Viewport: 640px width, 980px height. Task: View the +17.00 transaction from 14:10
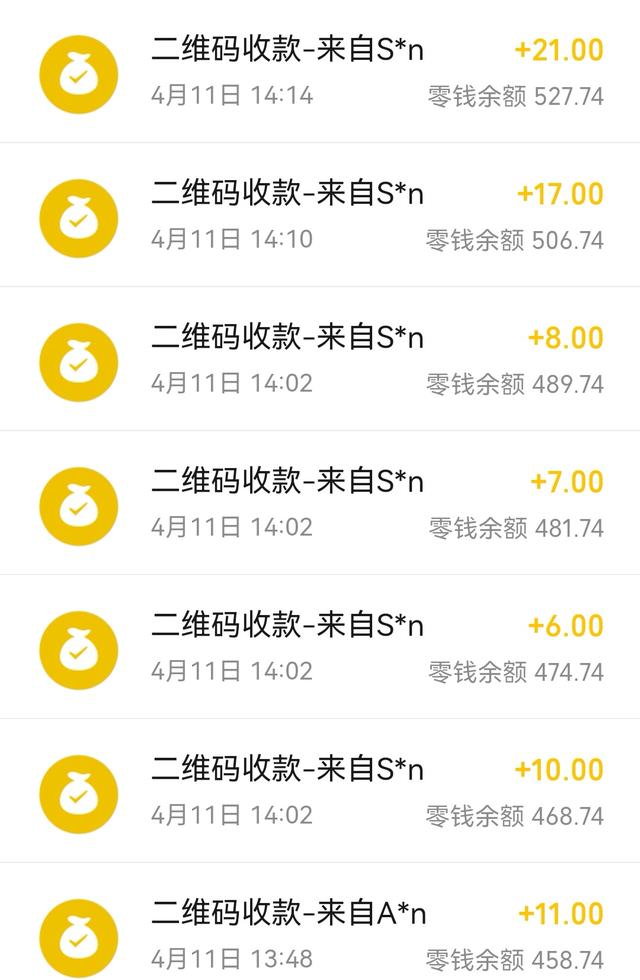coord(320,216)
